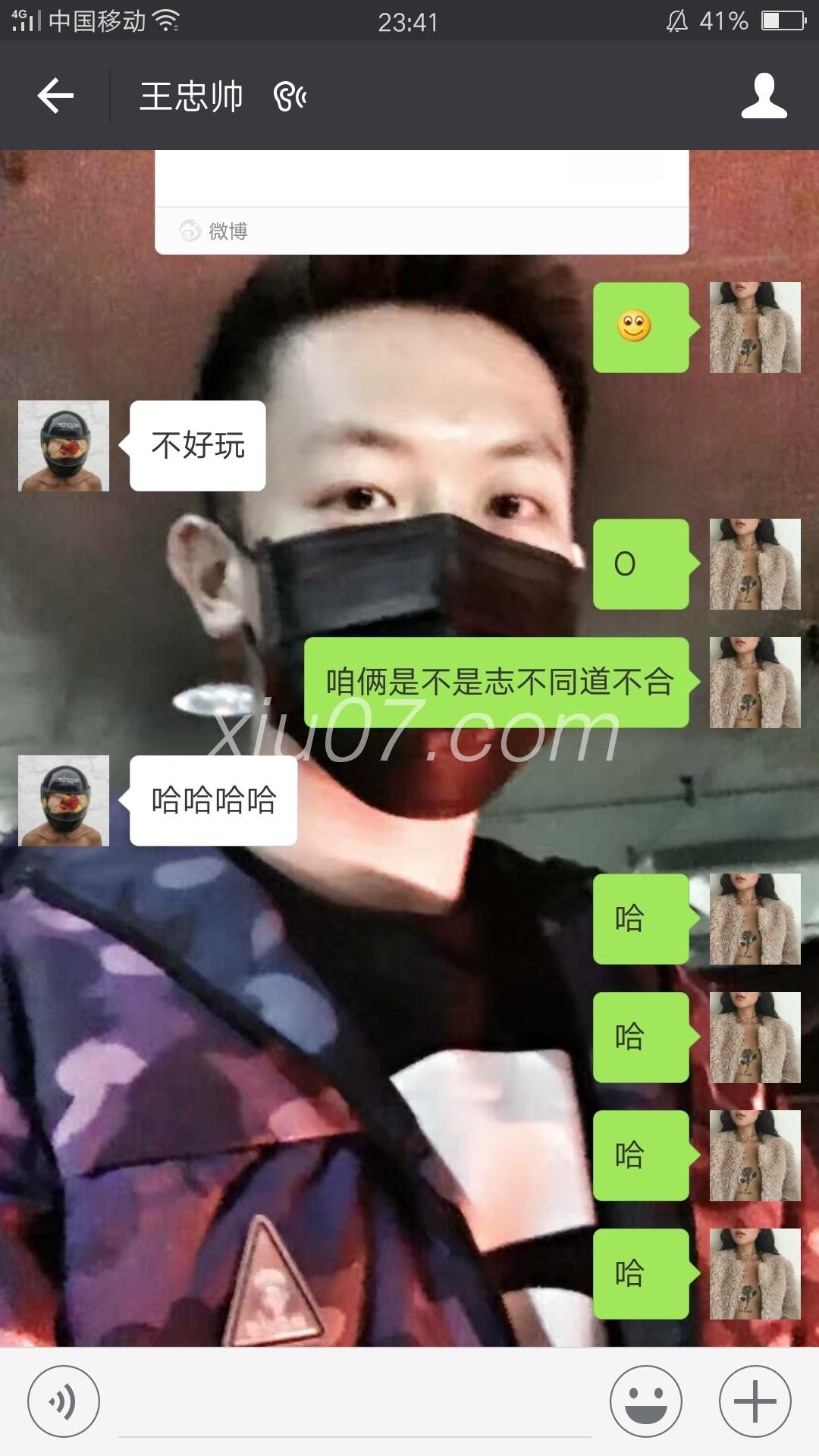Go back from the chat
The width and height of the screenshot is (819, 1456).
tap(55, 96)
